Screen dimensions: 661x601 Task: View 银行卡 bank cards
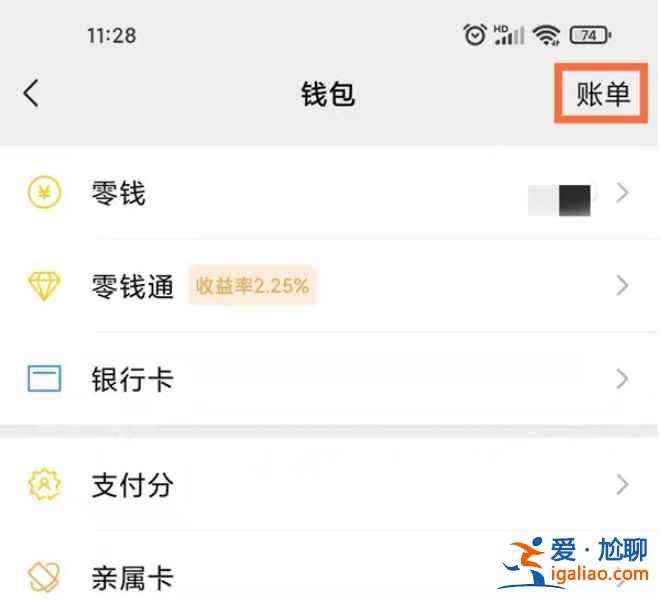tap(330, 379)
